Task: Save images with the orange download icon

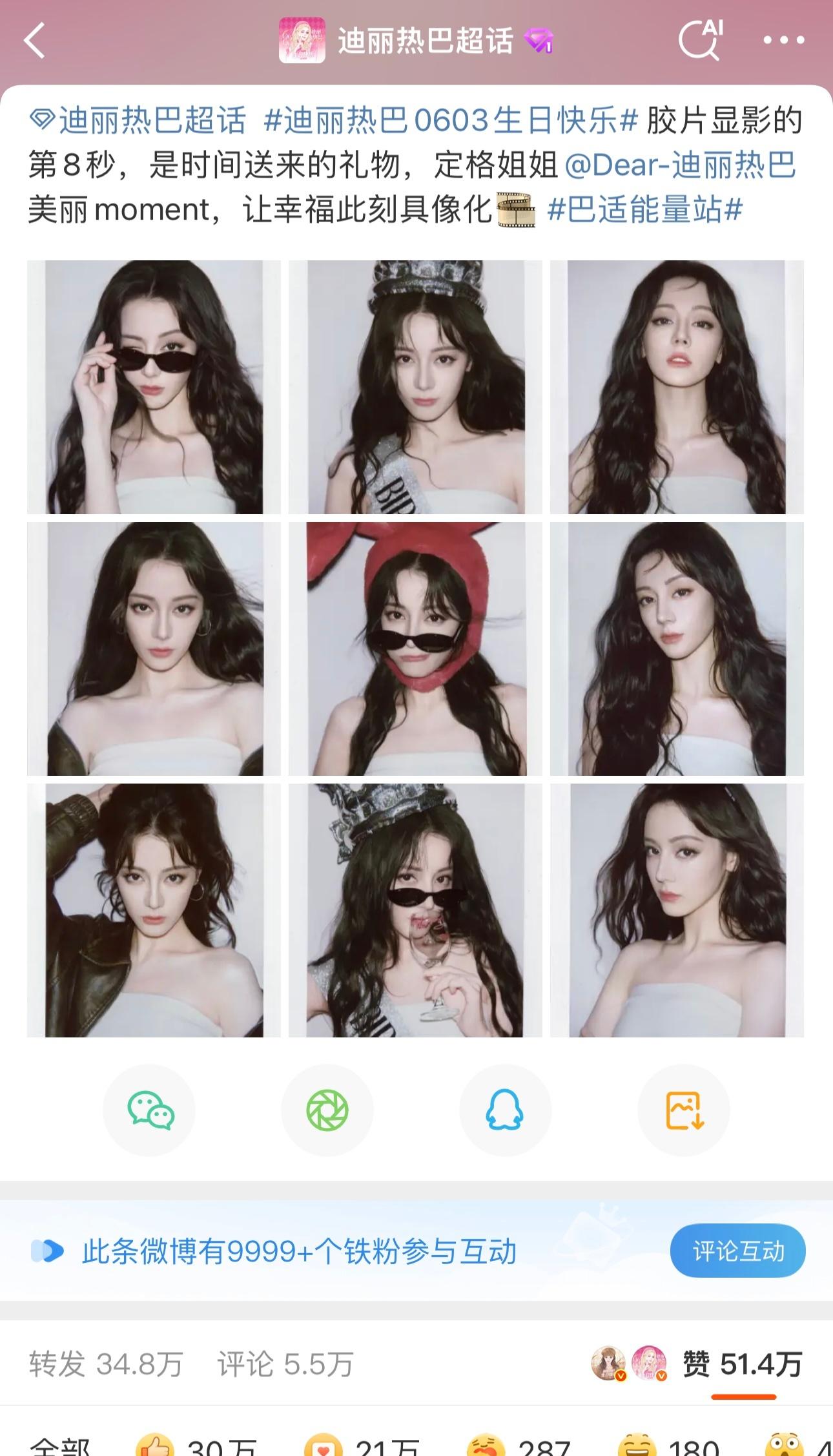Action: click(x=683, y=1110)
